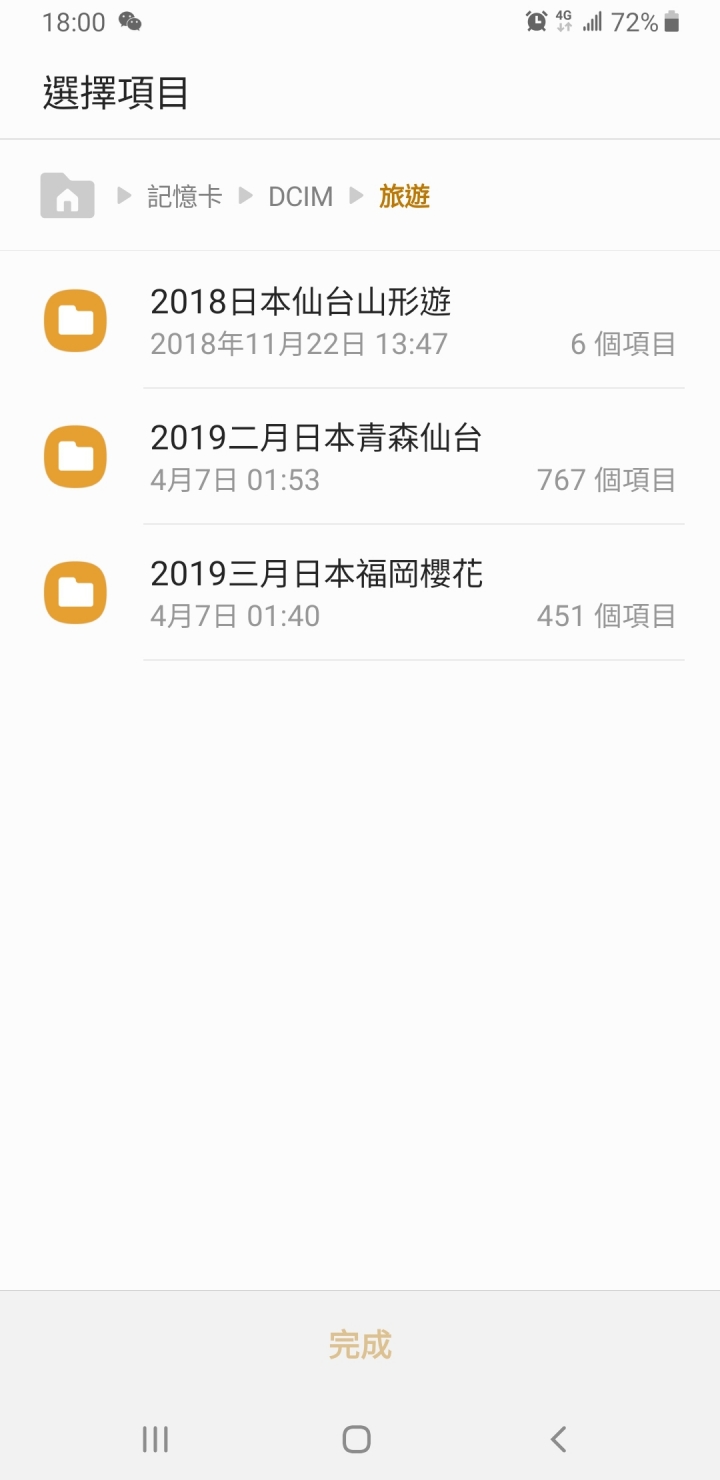Open folder 2018日本仙台山形遊
The height and width of the screenshot is (1480, 720).
[x=360, y=320]
